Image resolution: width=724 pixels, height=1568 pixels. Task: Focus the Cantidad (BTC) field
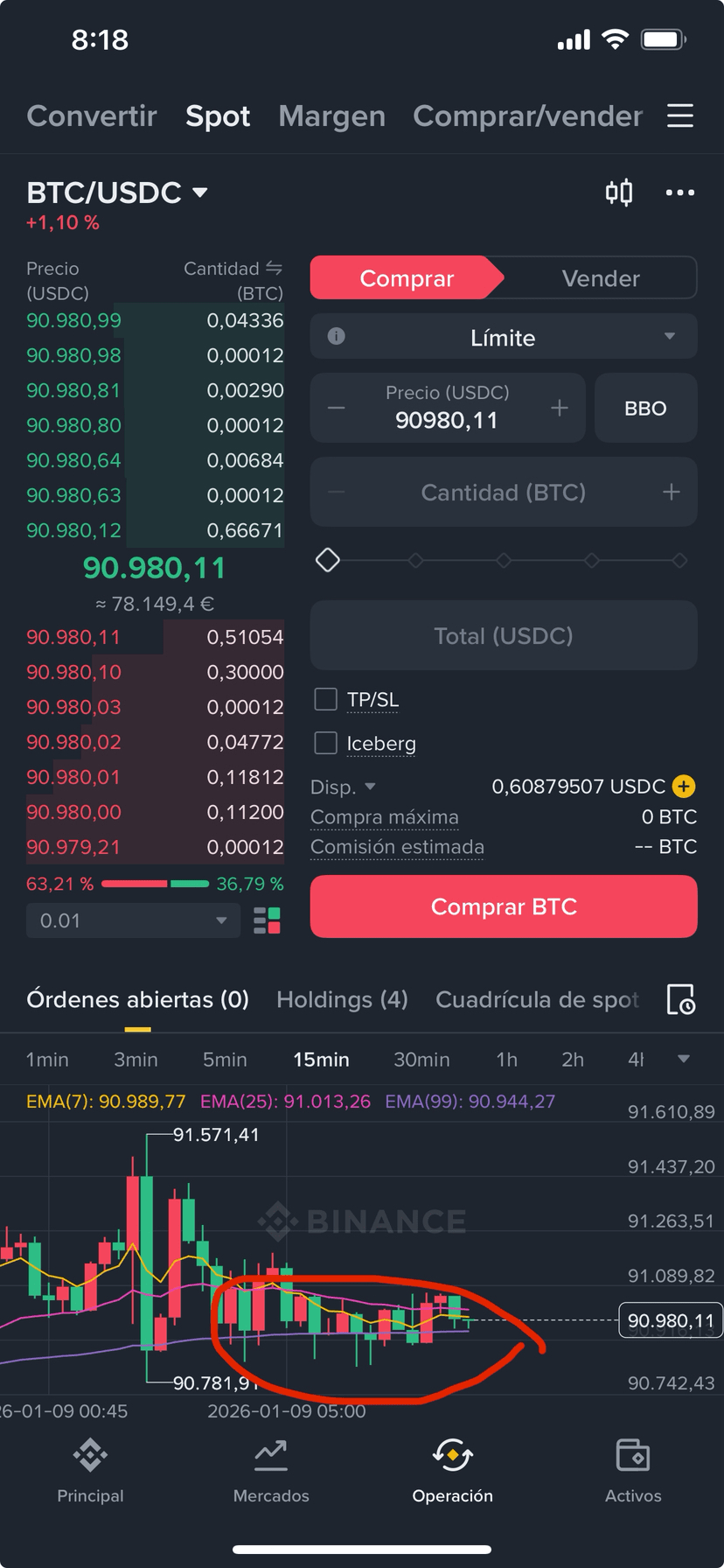504,493
